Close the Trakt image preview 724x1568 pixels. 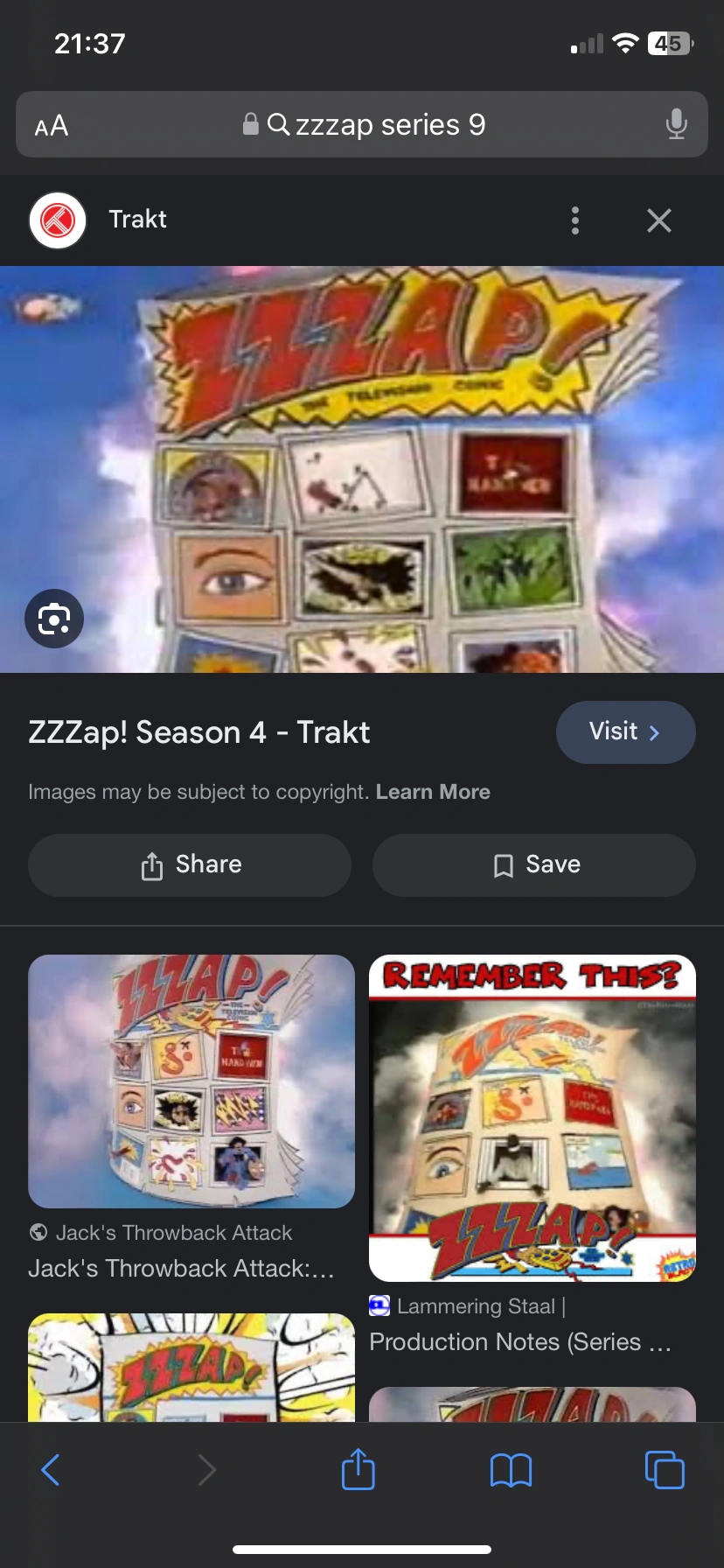coord(658,220)
